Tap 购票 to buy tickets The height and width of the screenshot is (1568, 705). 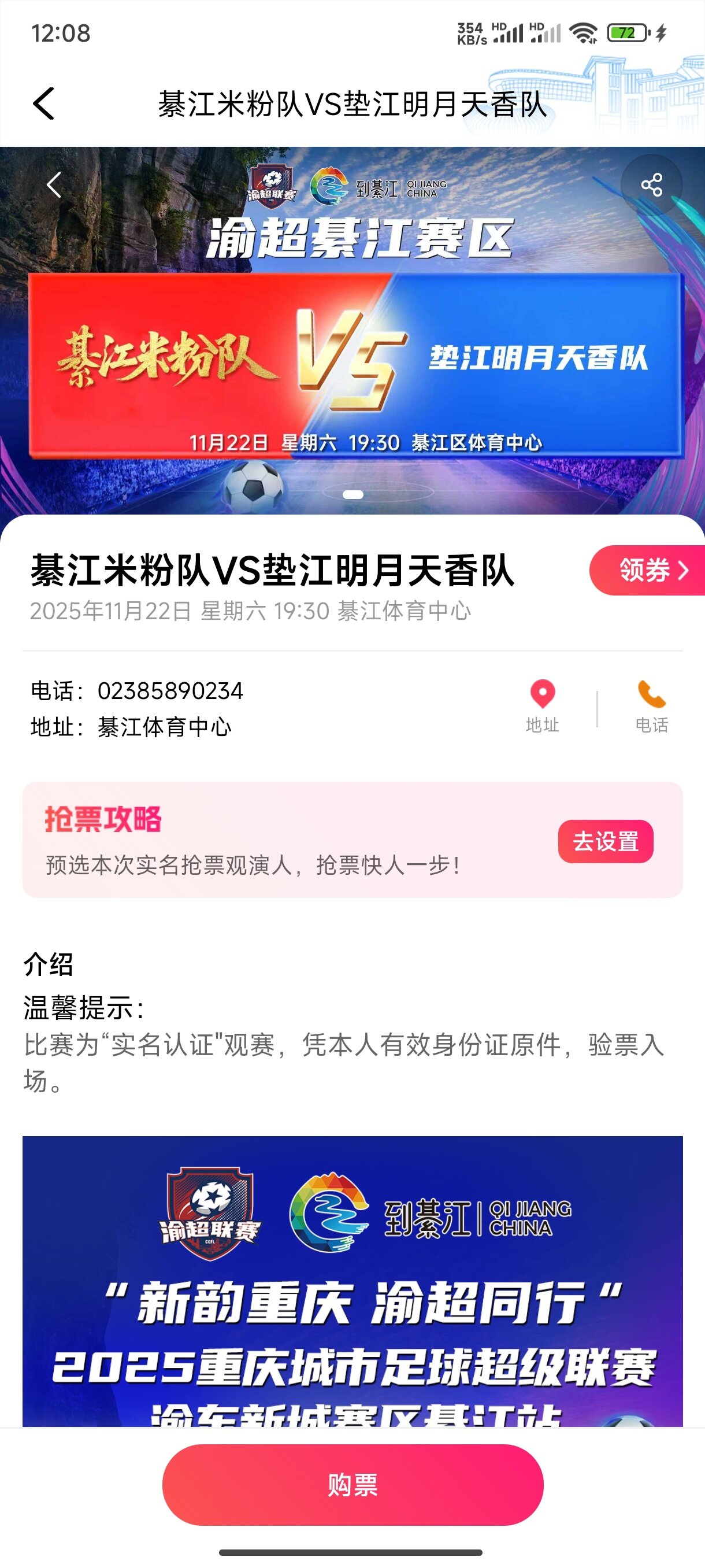[x=353, y=1485]
